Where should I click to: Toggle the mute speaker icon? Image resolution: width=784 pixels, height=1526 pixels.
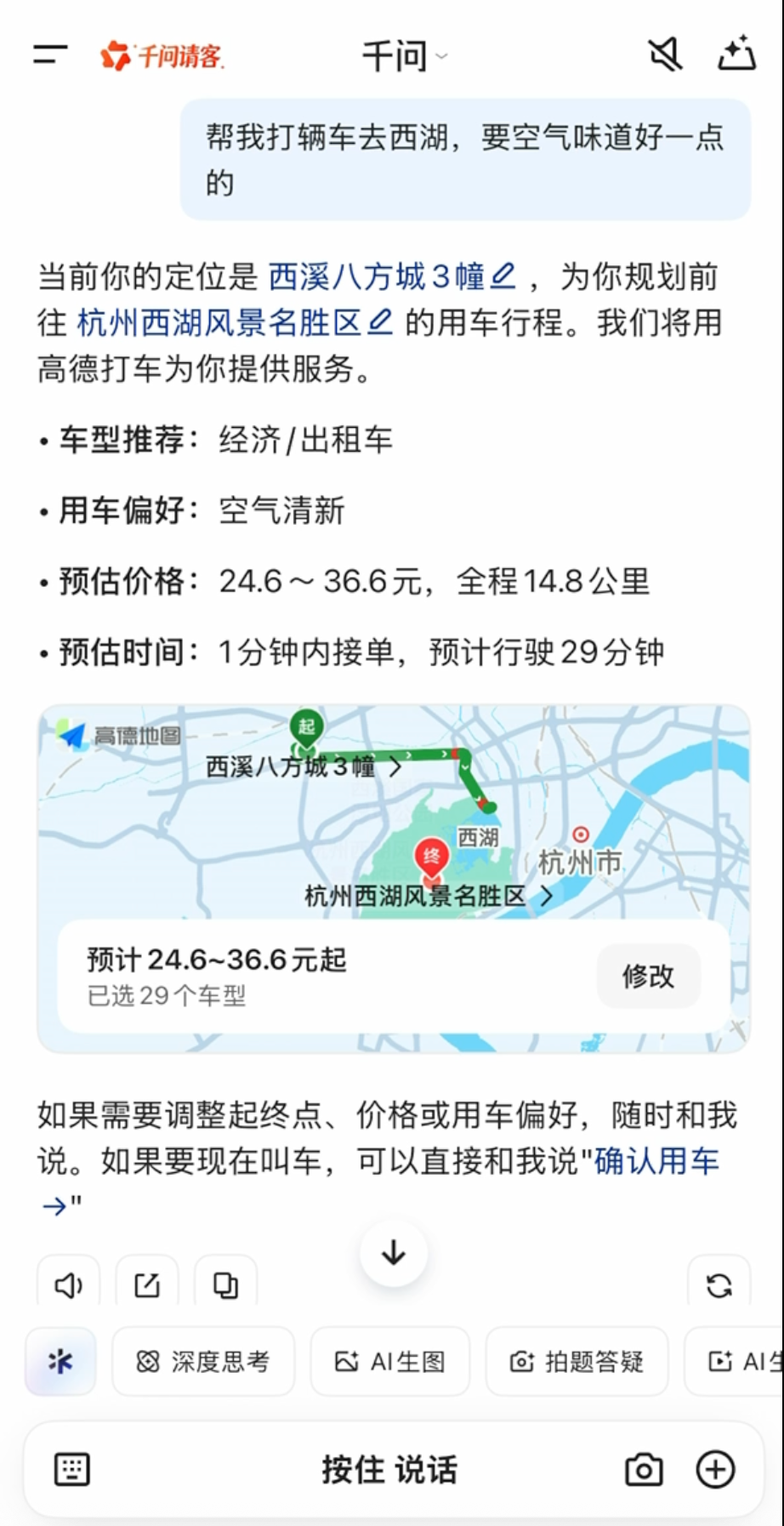(x=665, y=55)
